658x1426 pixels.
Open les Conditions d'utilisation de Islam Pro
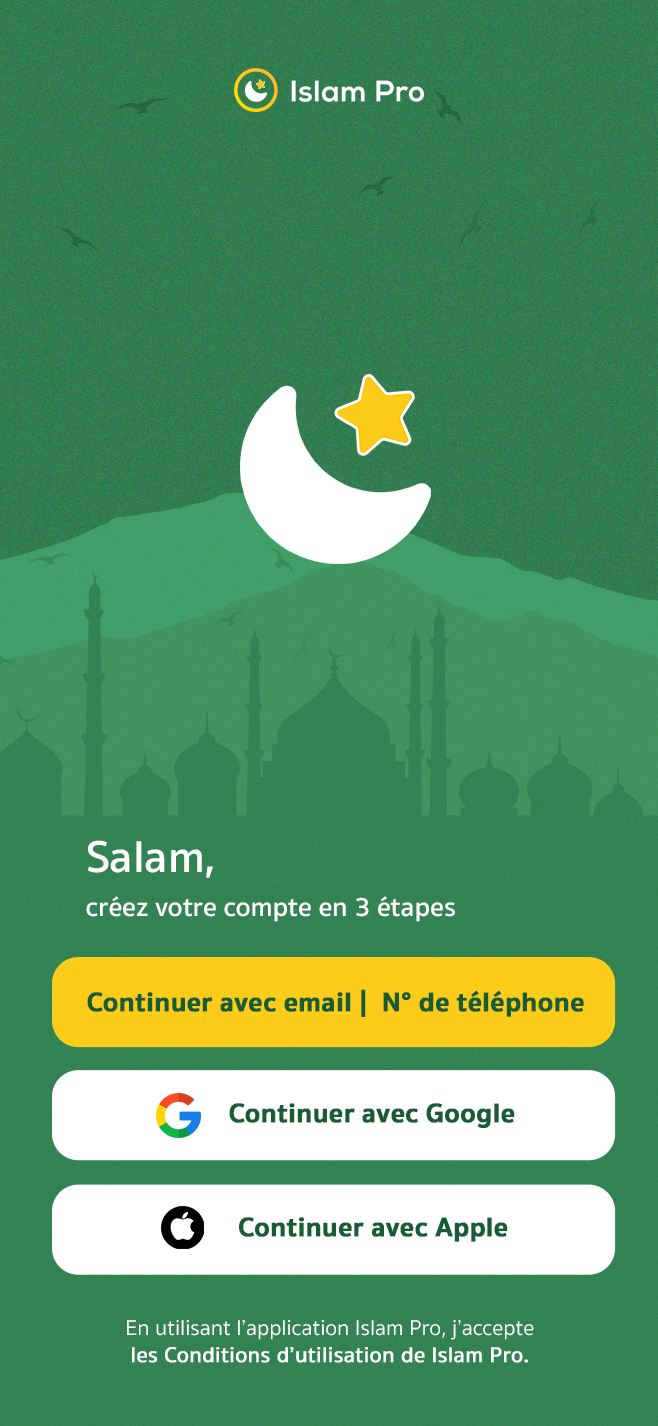pos(329,1357)
